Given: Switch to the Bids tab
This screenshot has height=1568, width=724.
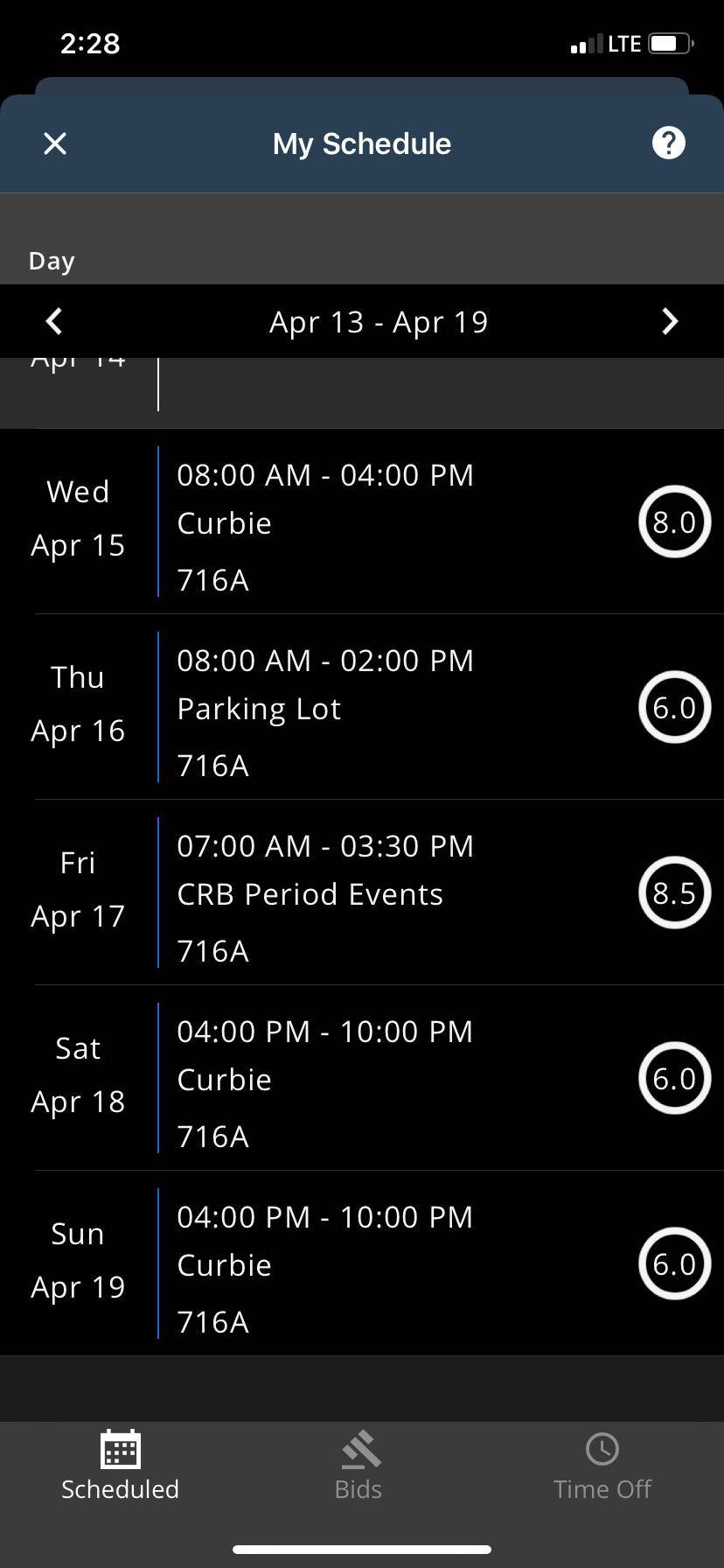Looking at the screenshot, I should pos(359,1466).
